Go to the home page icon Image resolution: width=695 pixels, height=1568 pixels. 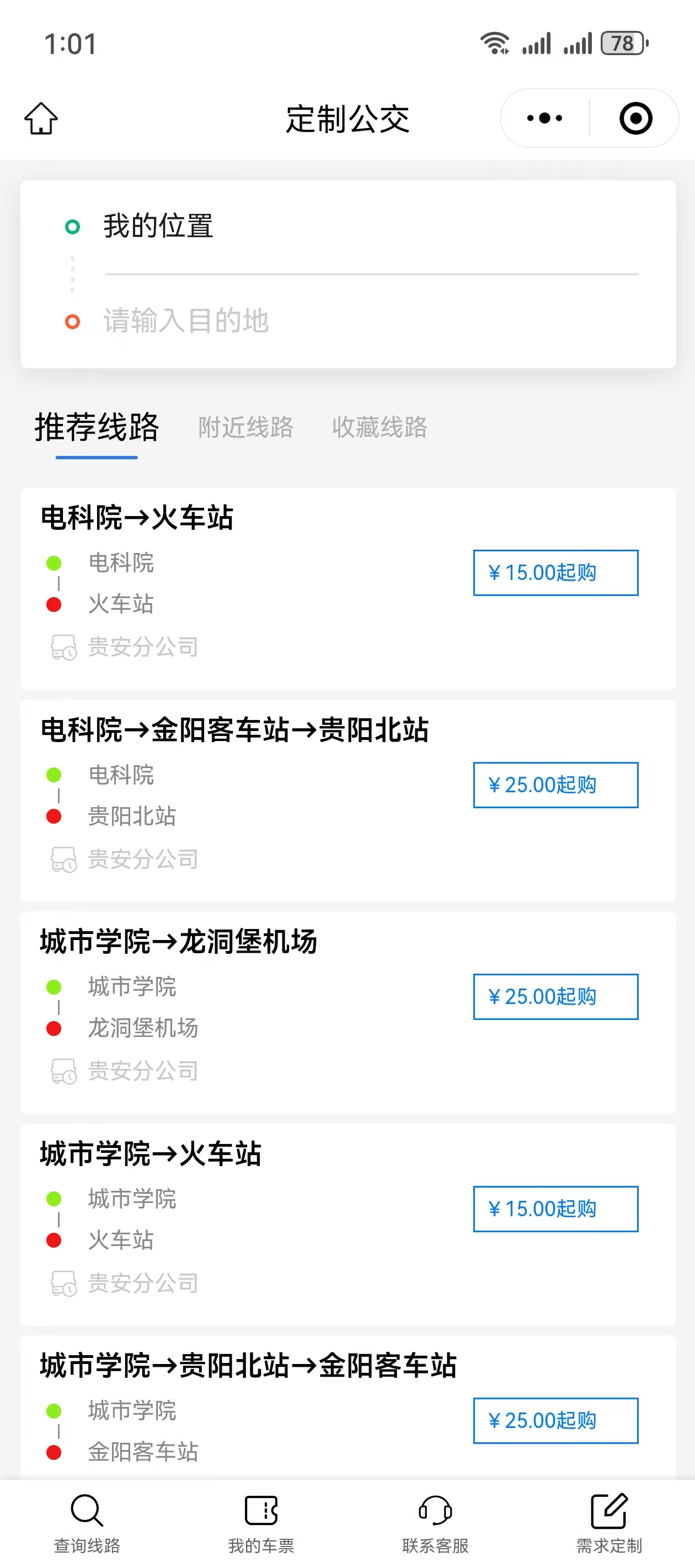pos(41,118)
